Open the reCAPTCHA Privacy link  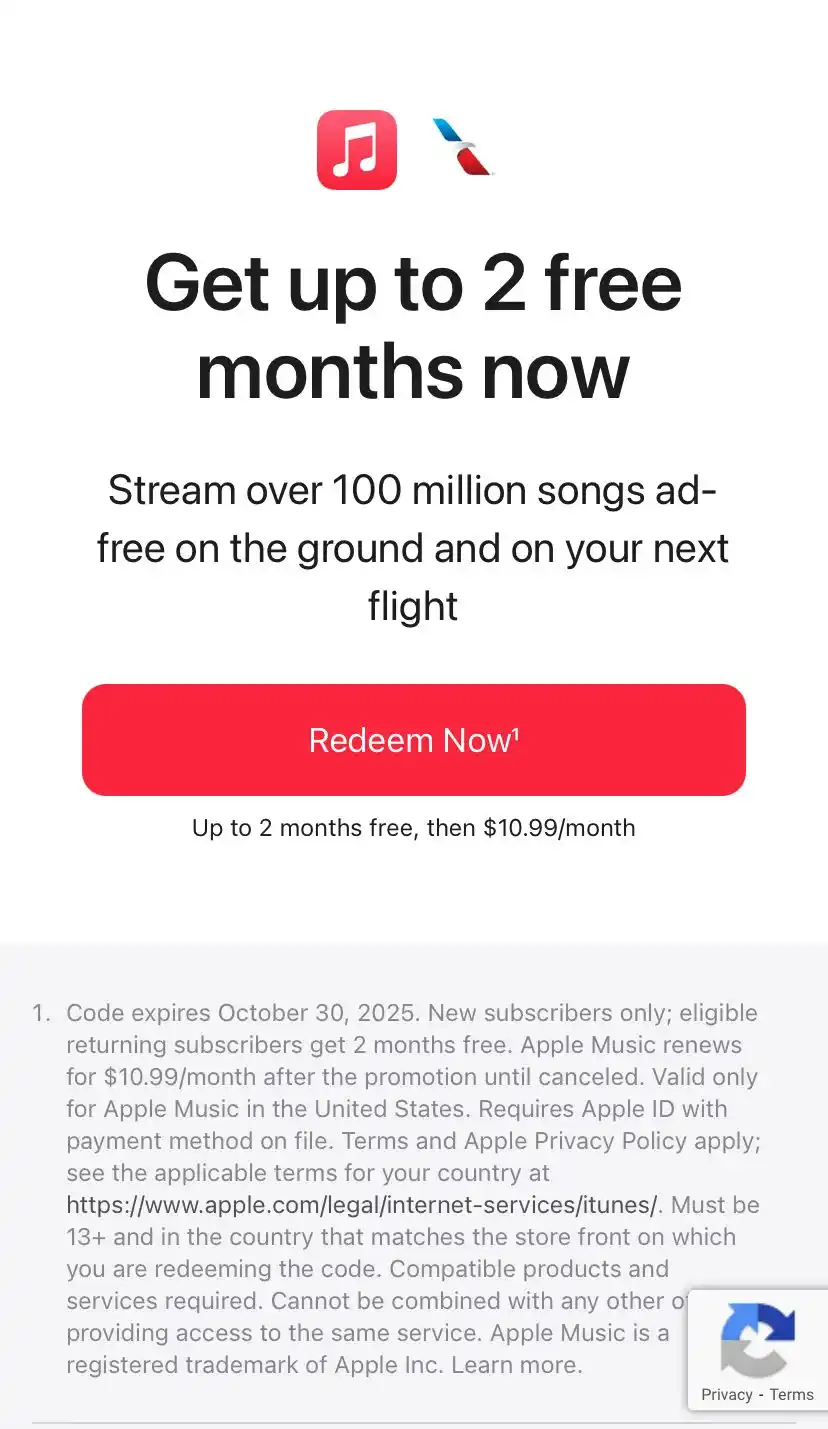726,1394
